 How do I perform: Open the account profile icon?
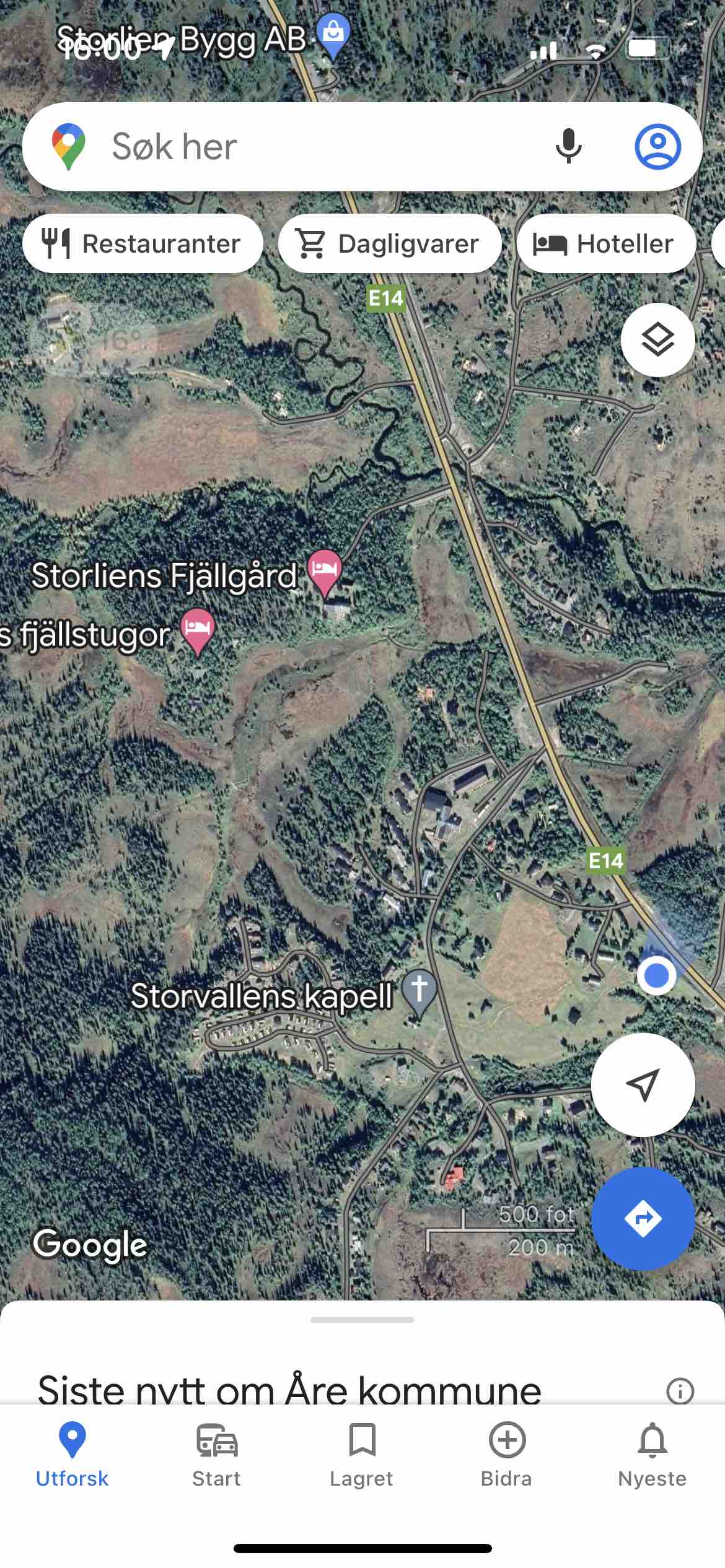[657, 147]
